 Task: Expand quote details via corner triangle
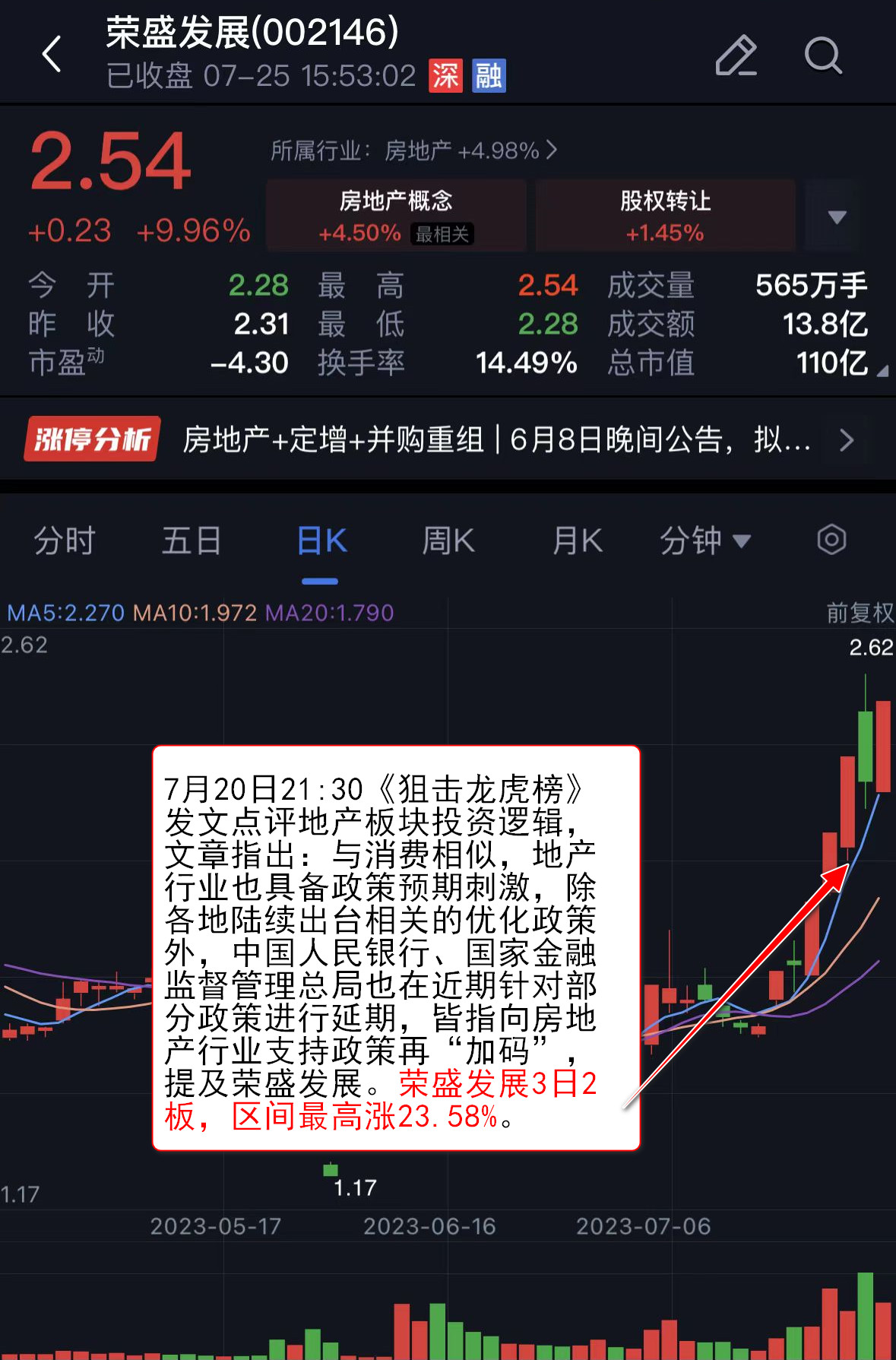pos(882,371)
